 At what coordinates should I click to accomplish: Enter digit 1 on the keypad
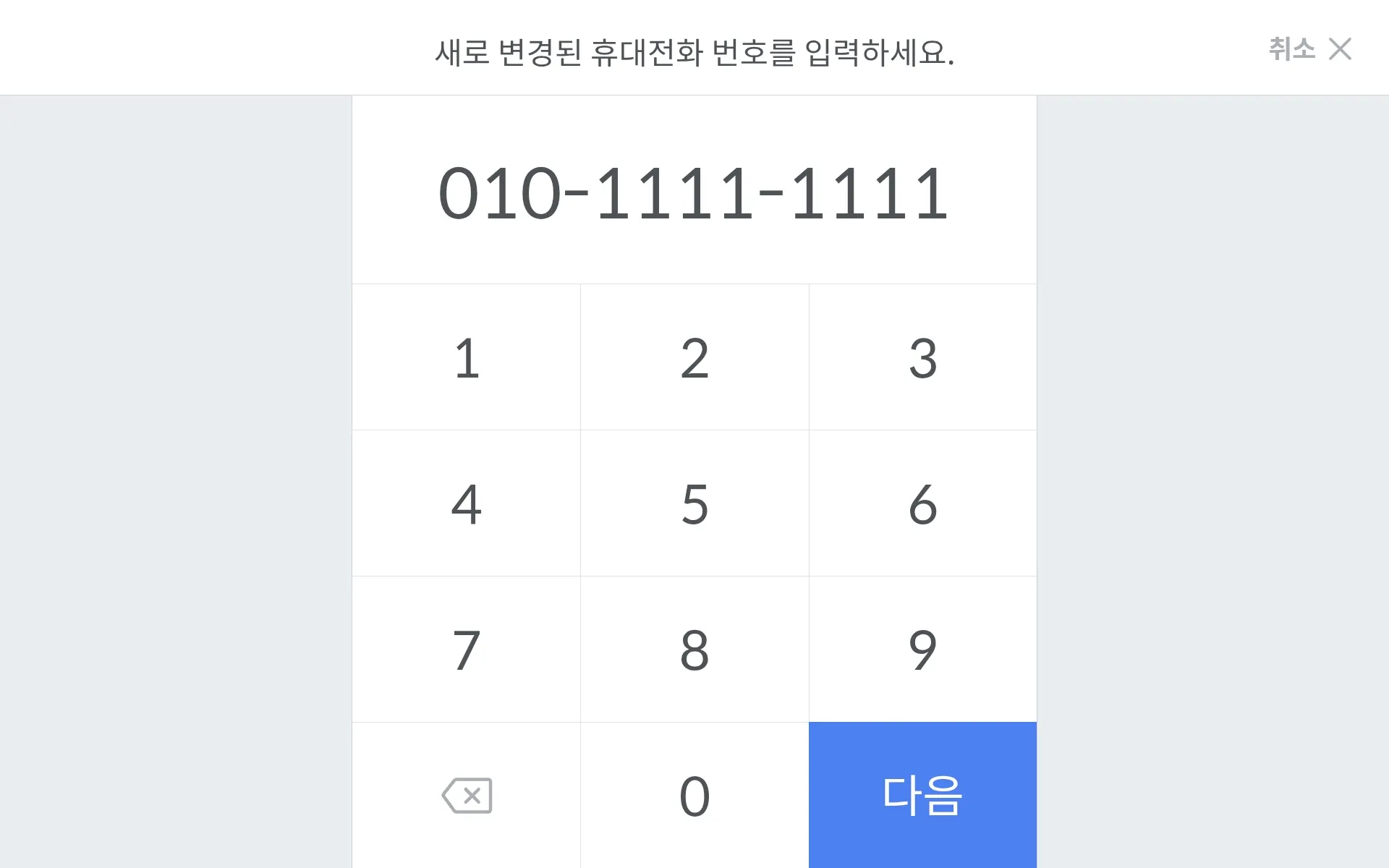467,358
